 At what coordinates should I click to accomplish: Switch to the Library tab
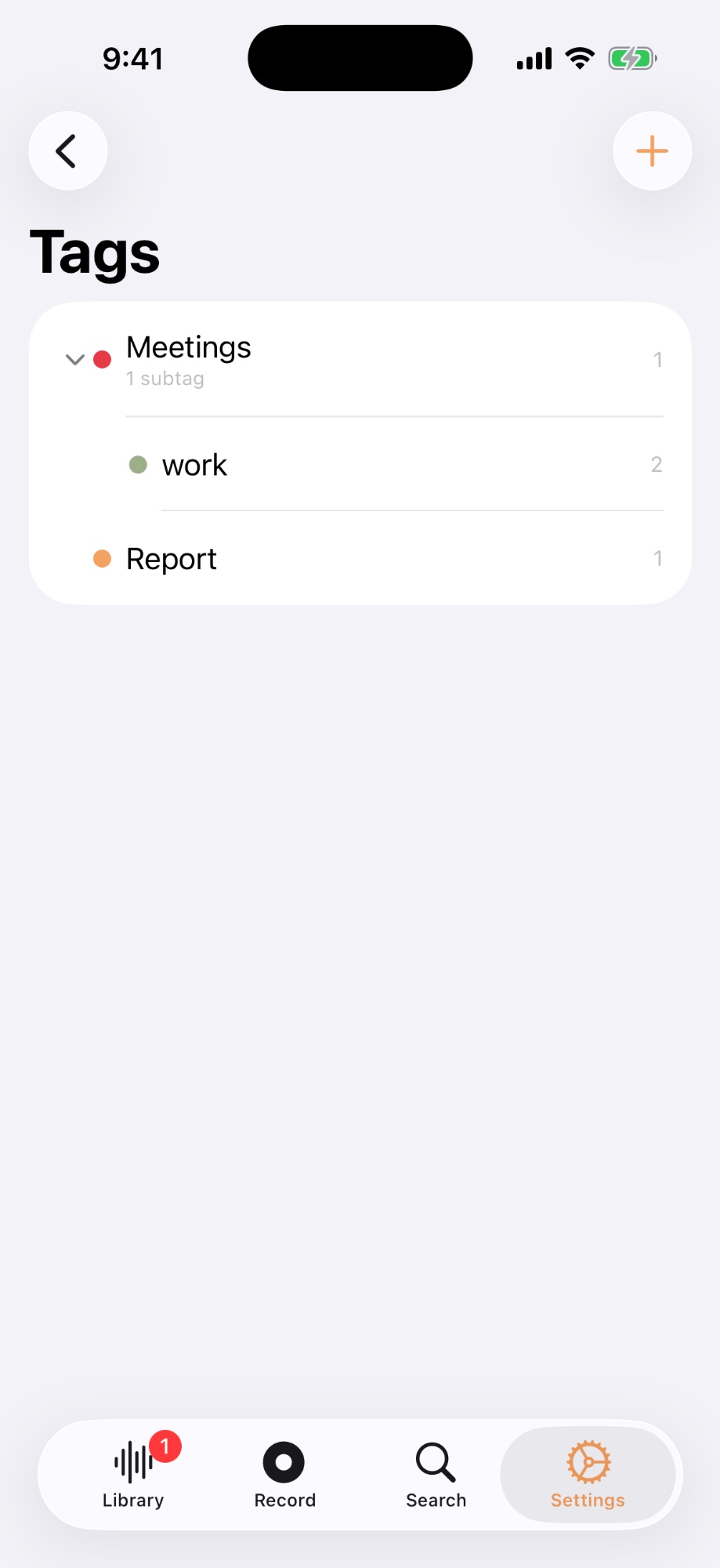133,1475
